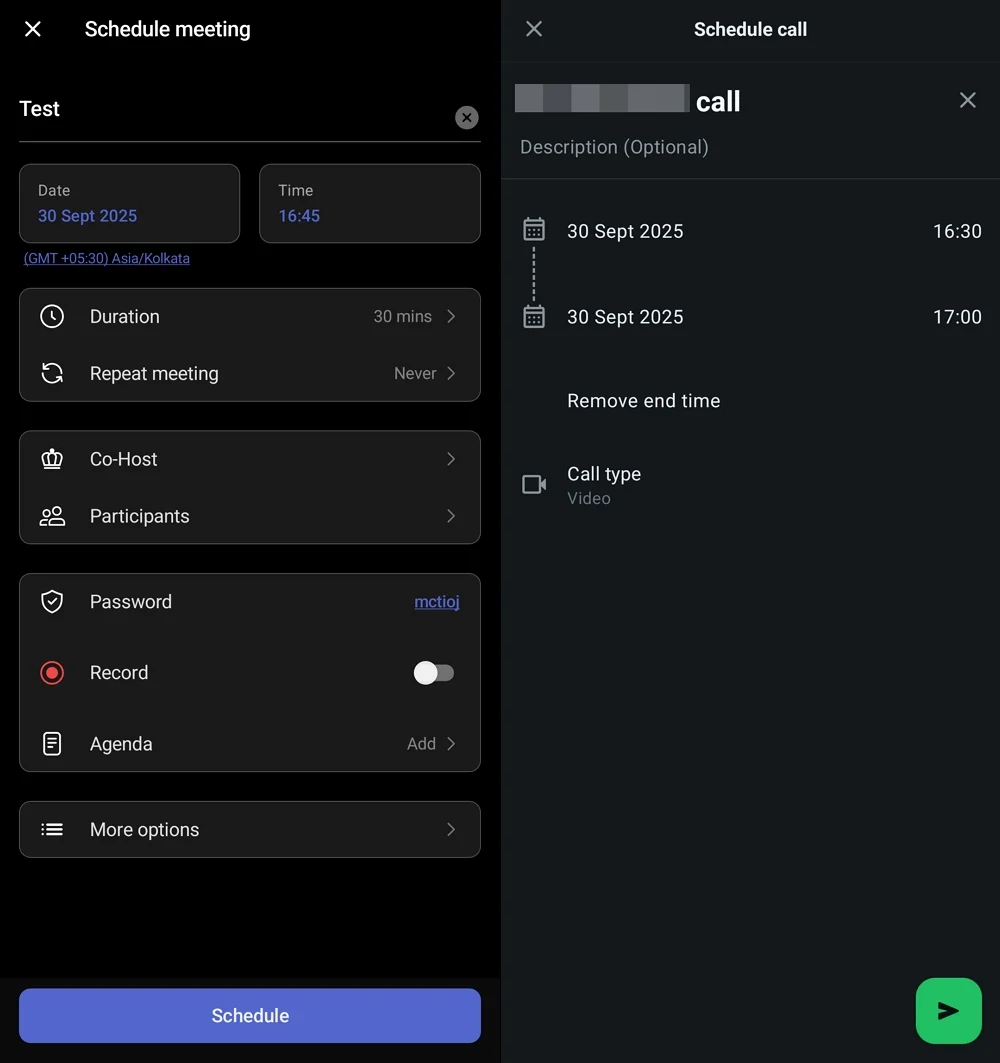This screenshot has height=1063, width=1000.
Task: Open the Duration setting
Action: point(249,317)
